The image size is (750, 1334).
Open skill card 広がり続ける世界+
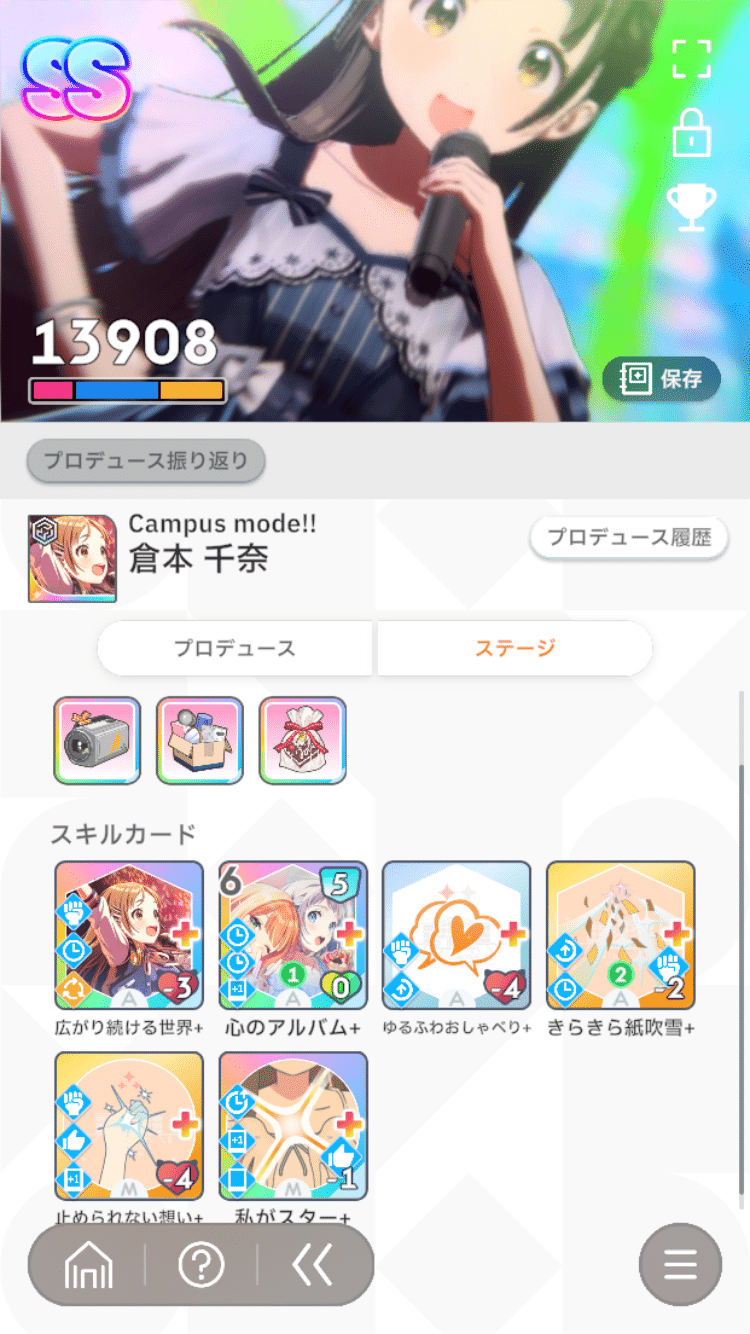[x=129, y=935]
